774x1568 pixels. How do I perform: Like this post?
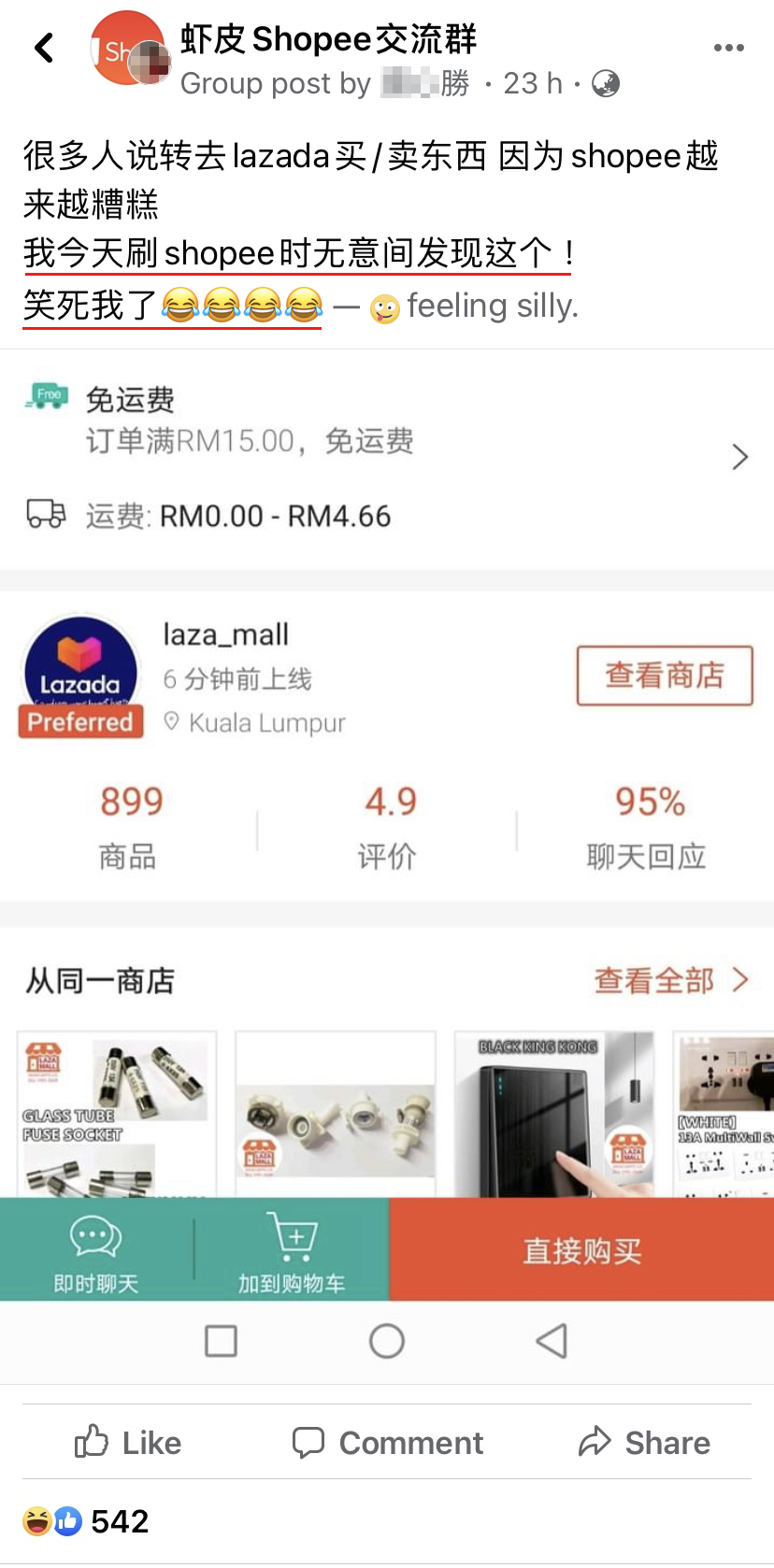click(x=128, y=1442)
